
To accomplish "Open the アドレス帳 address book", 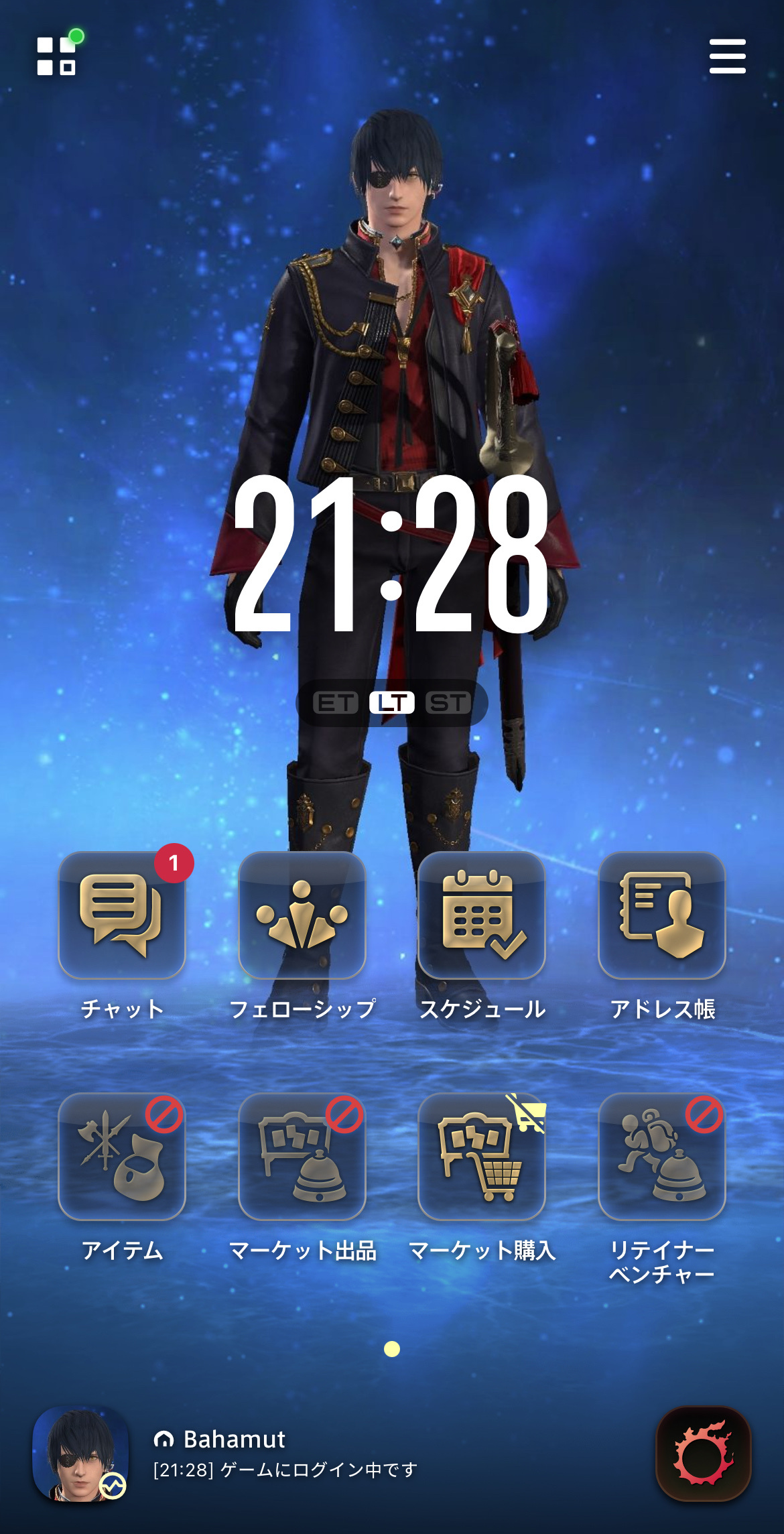I will [x=662, y=915].
